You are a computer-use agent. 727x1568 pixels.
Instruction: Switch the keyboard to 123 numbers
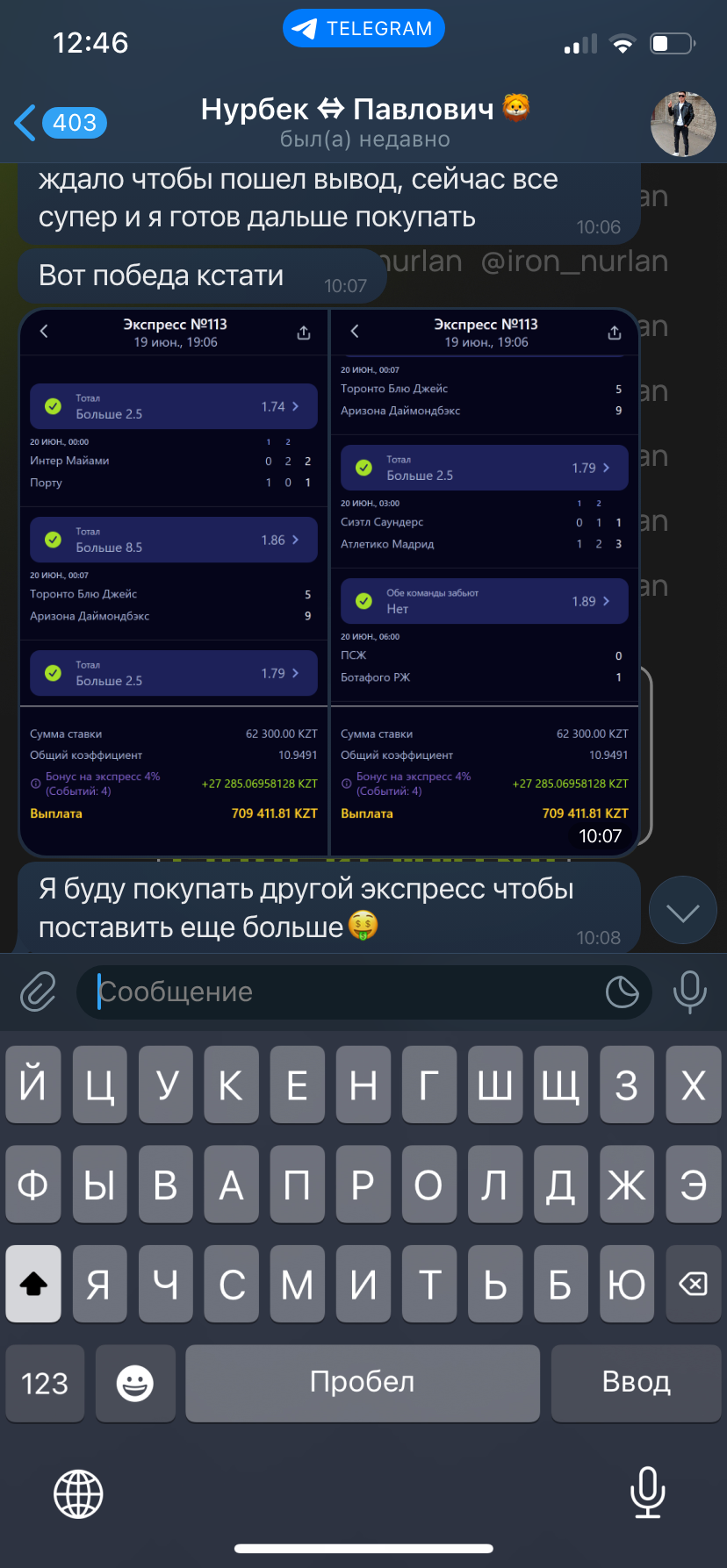click(x=45, y=1384)
